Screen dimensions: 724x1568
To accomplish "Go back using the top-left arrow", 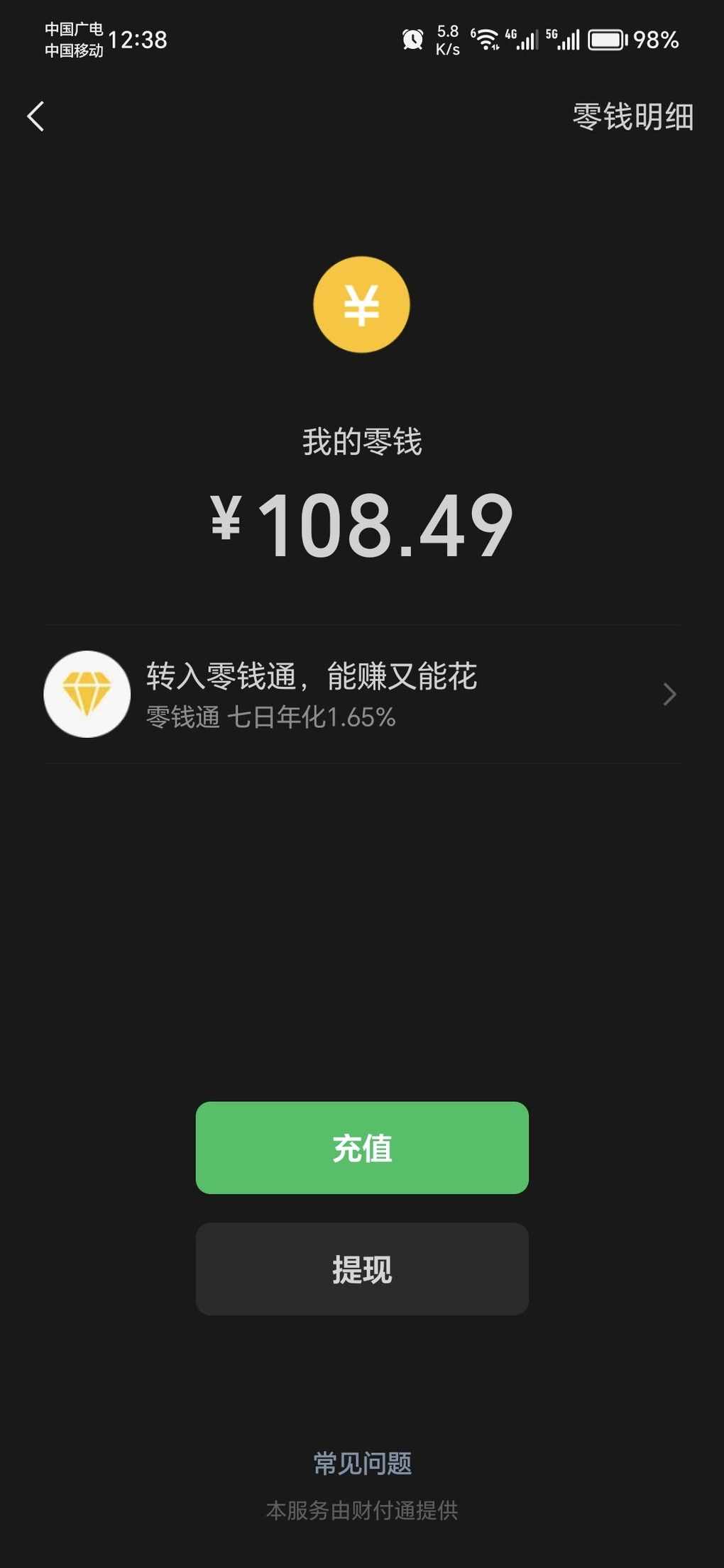I will 35,116.
